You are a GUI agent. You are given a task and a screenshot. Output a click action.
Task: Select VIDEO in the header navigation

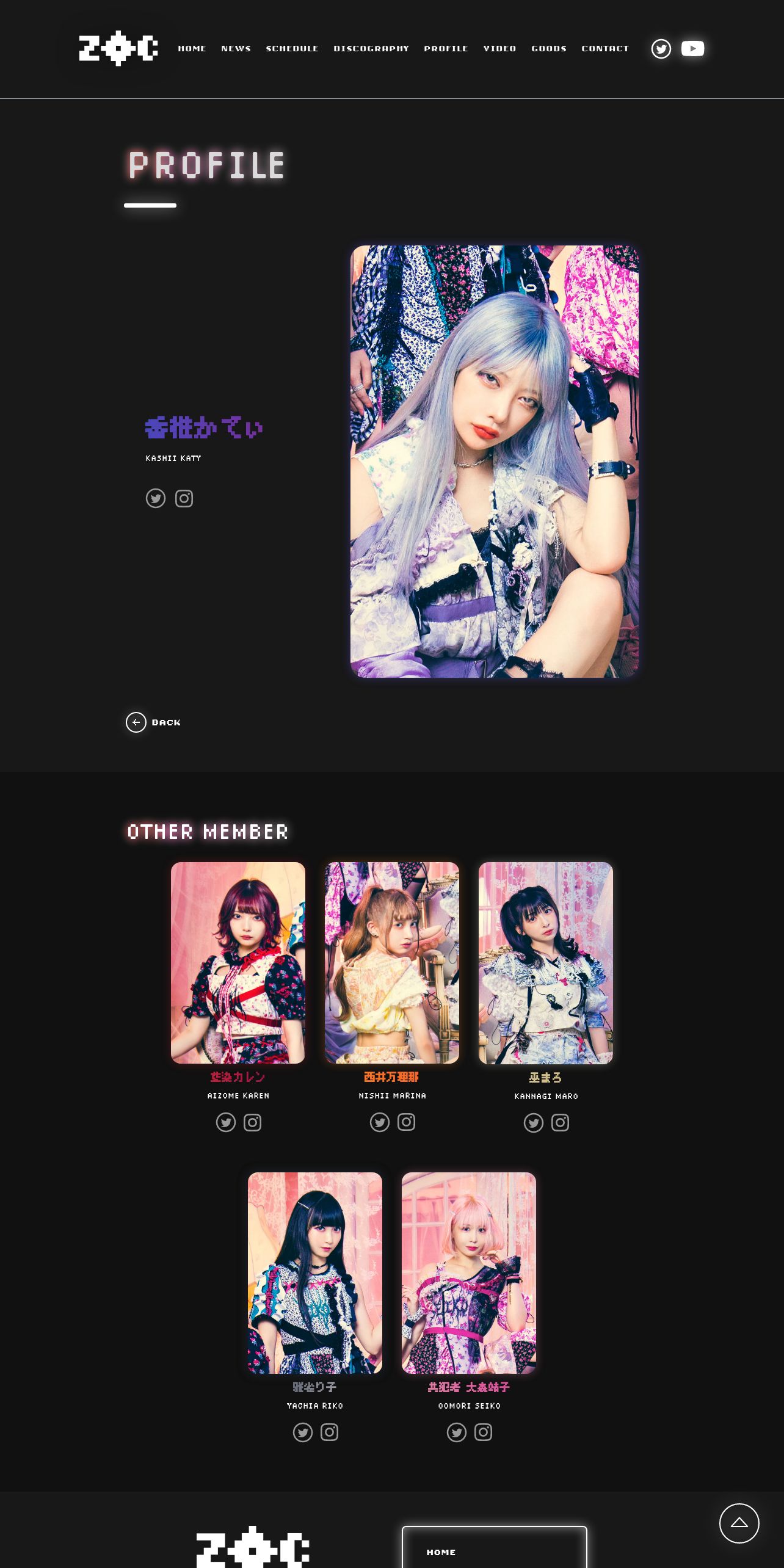[x=499, y=48]
